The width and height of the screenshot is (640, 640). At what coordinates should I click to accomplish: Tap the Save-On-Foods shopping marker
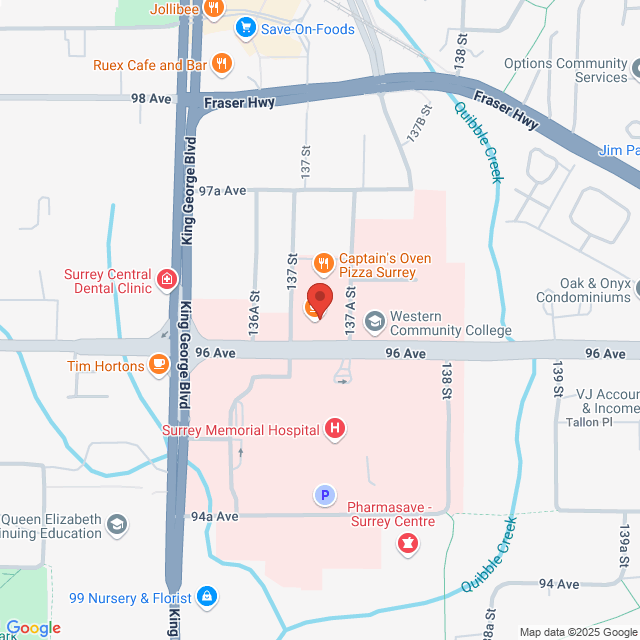point(244,29)
